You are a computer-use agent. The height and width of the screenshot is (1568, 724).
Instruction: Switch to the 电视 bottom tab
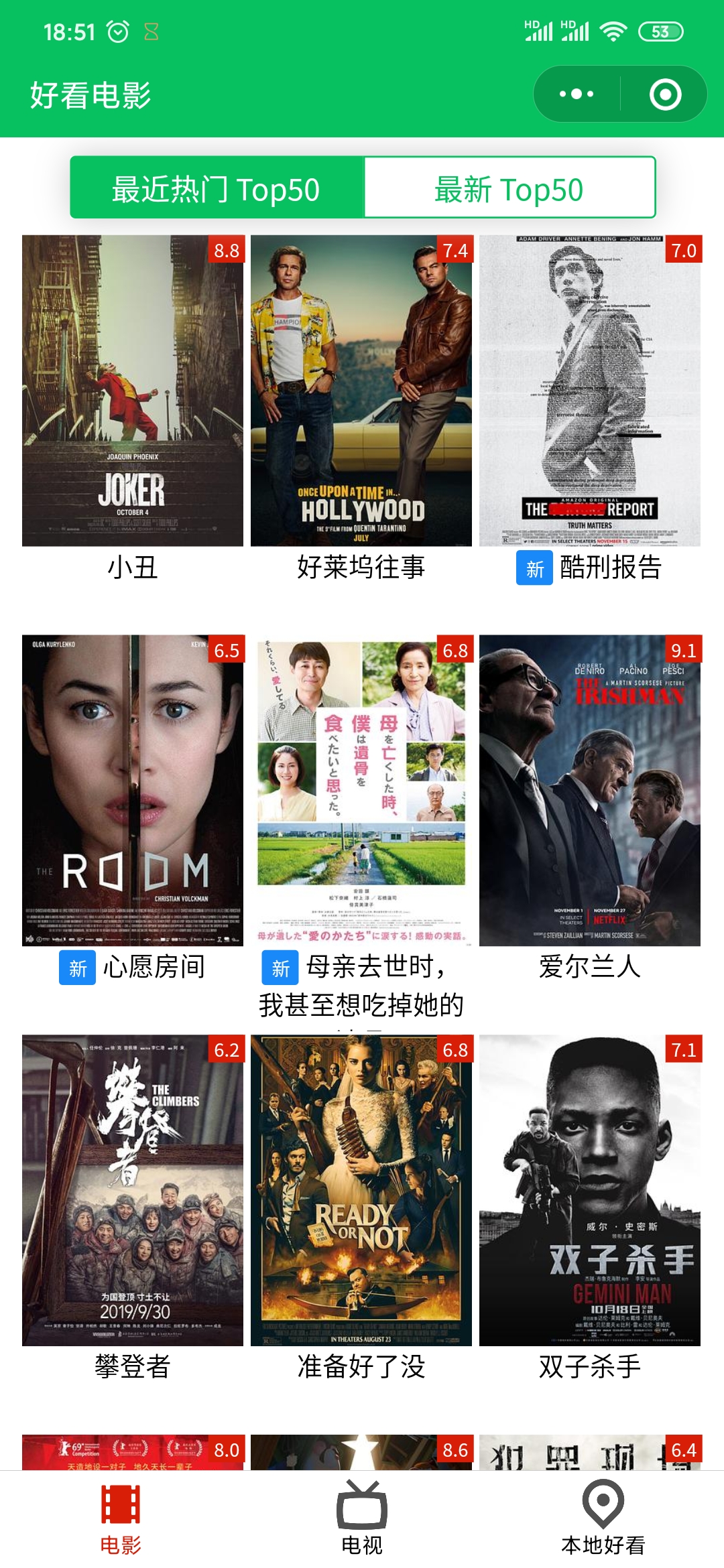(362, 1518)
